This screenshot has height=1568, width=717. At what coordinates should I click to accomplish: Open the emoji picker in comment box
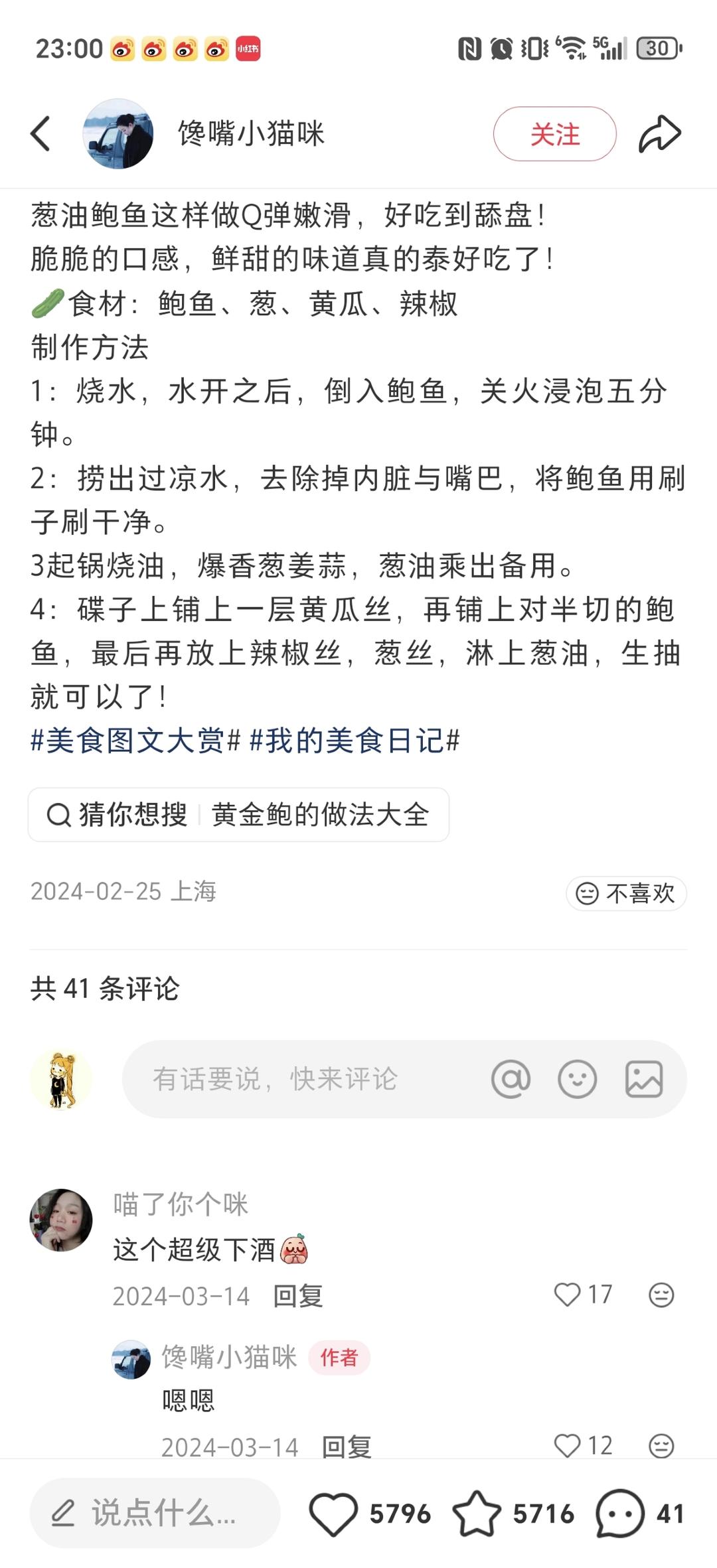[577, 1078]
